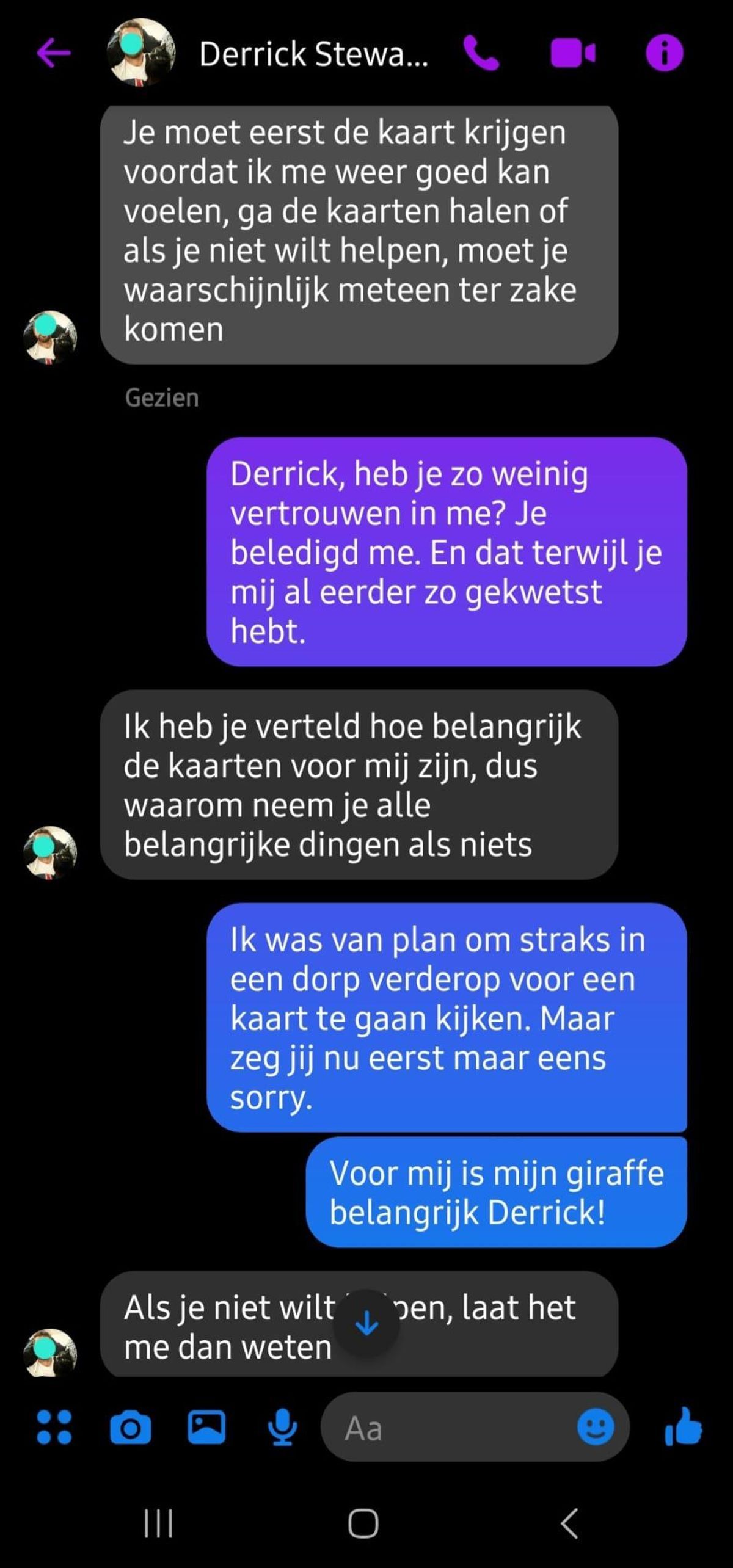
Task: Open the photo gallery picker
Action: coord(206,1427)
